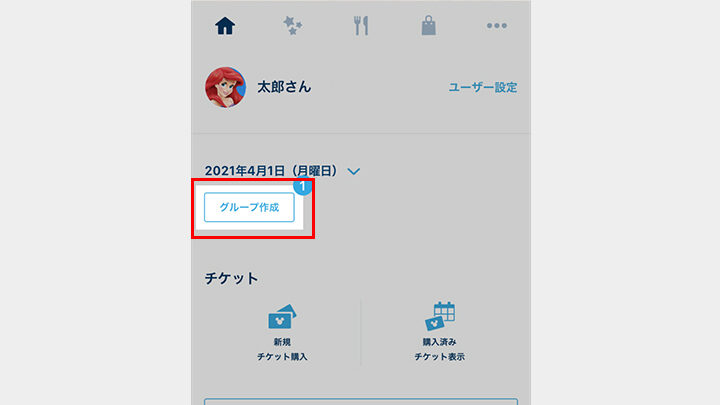This screenshot has width=720, height=405.
Task: Open the shopping bag tab
Action: (429, 26)
